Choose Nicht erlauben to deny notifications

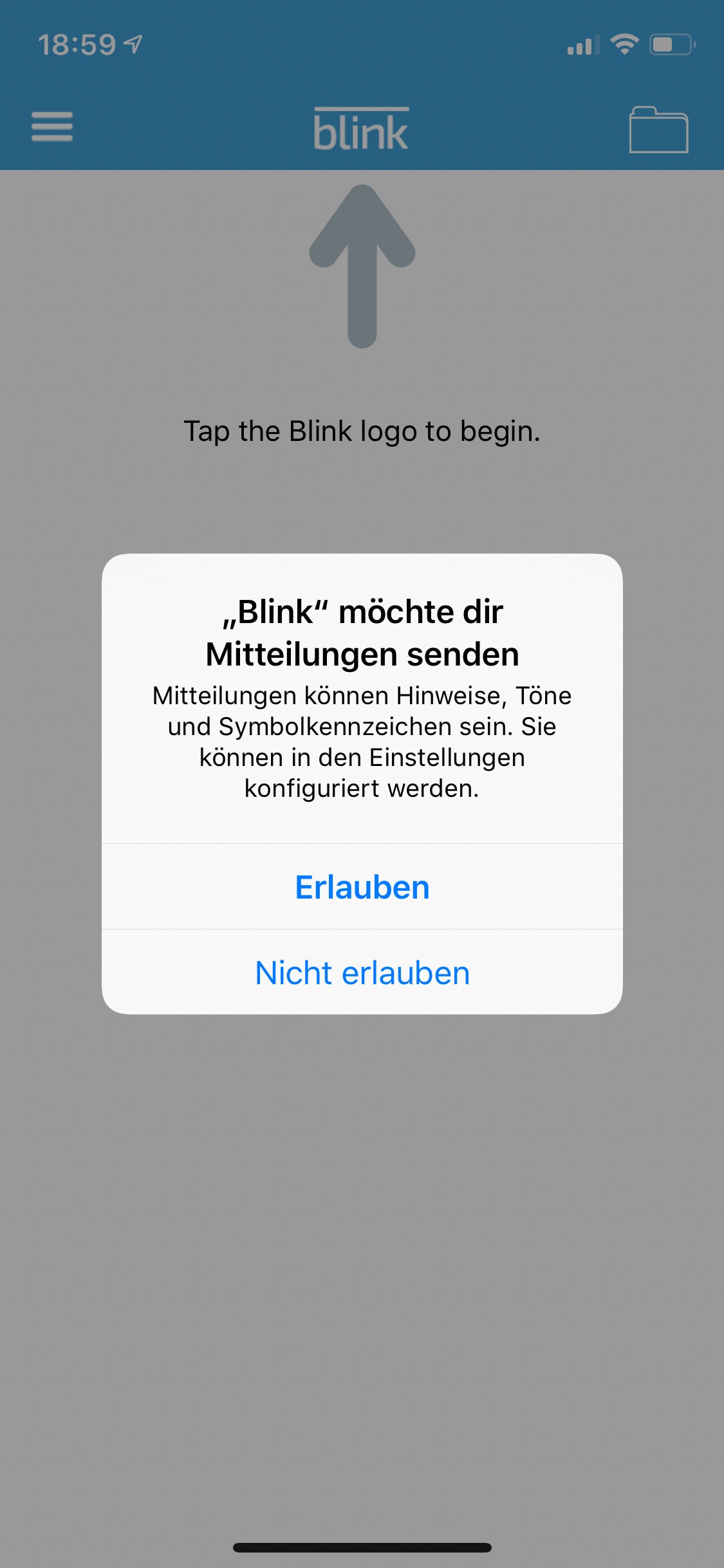click(x=362, y=972)
